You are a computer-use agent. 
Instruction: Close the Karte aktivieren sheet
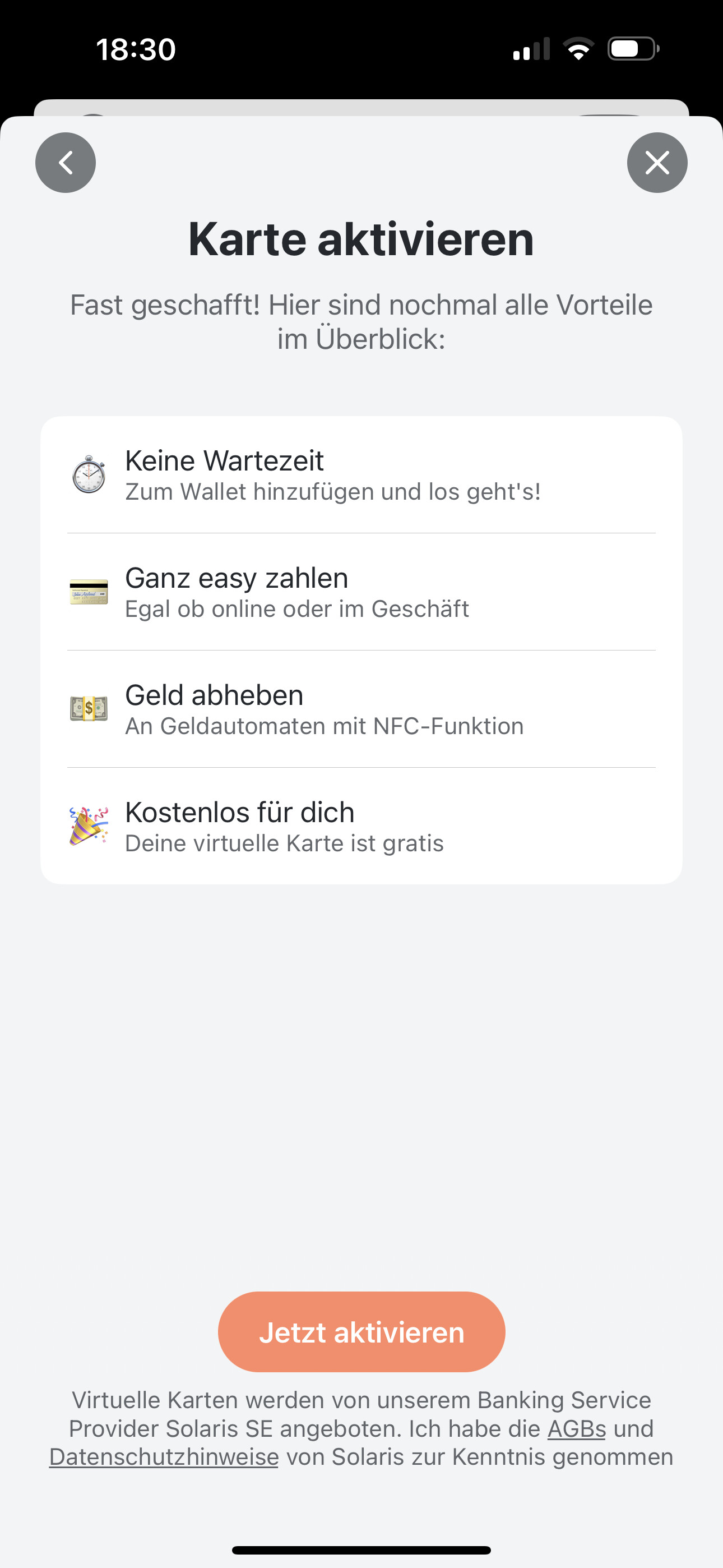(657, 163)
